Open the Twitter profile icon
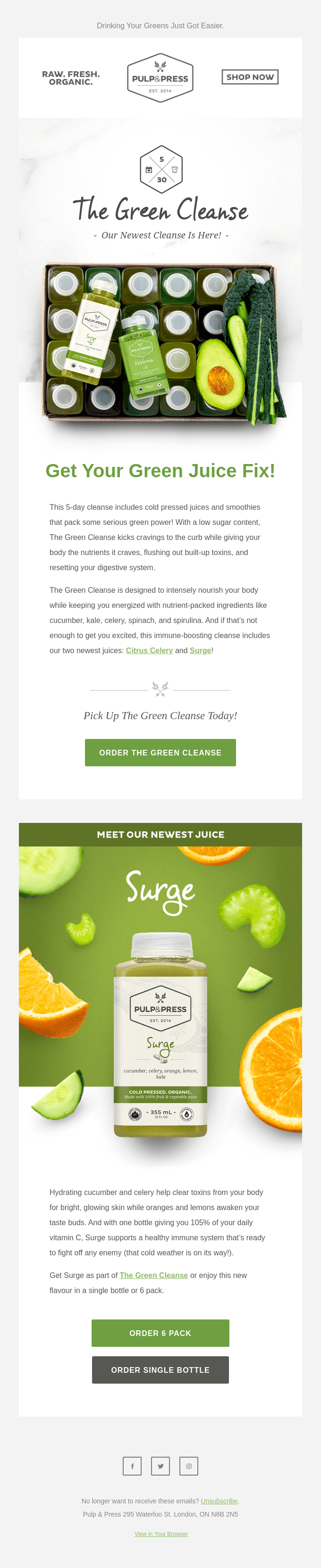The width and height of the screenshot is (321, 1568). point(160,1466)
